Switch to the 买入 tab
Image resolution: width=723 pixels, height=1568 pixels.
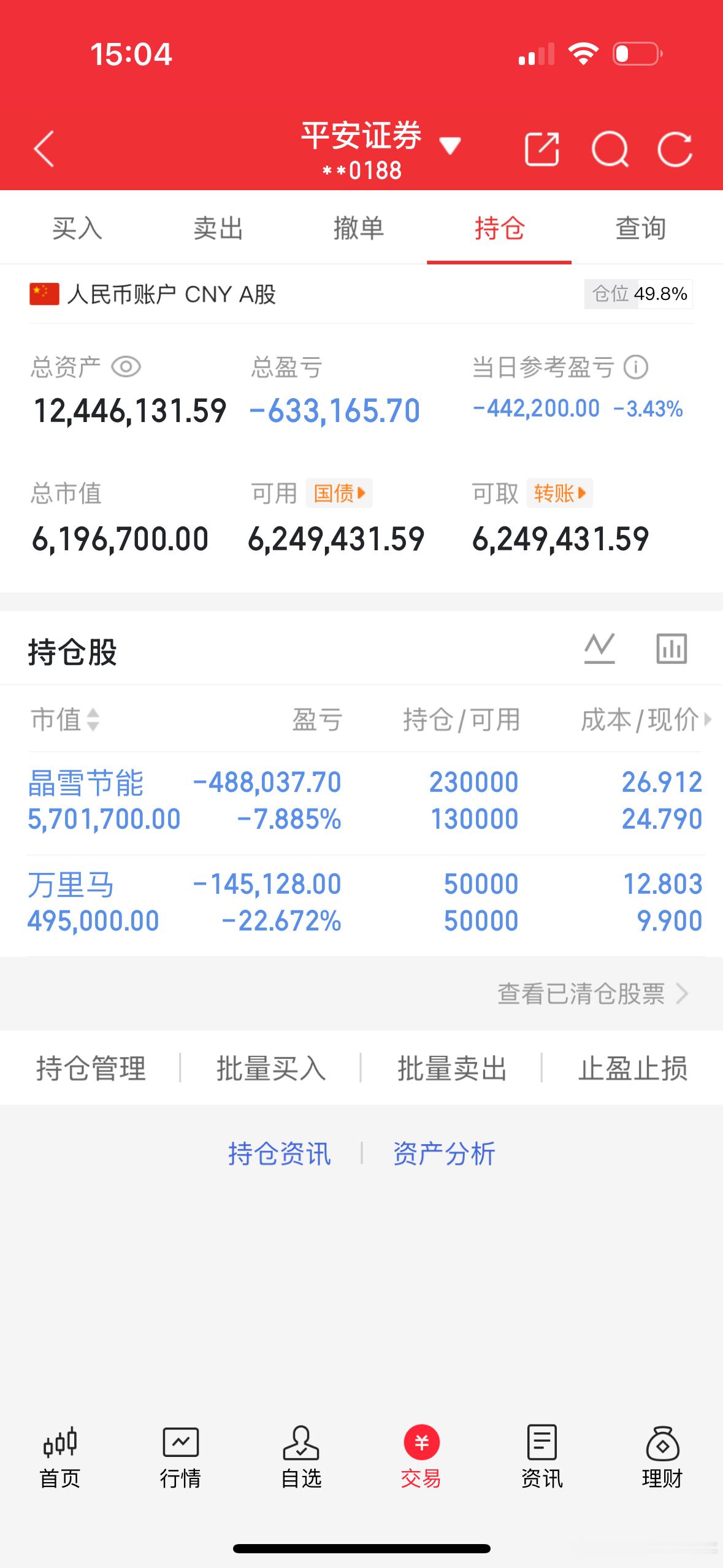tap(76, 229)
